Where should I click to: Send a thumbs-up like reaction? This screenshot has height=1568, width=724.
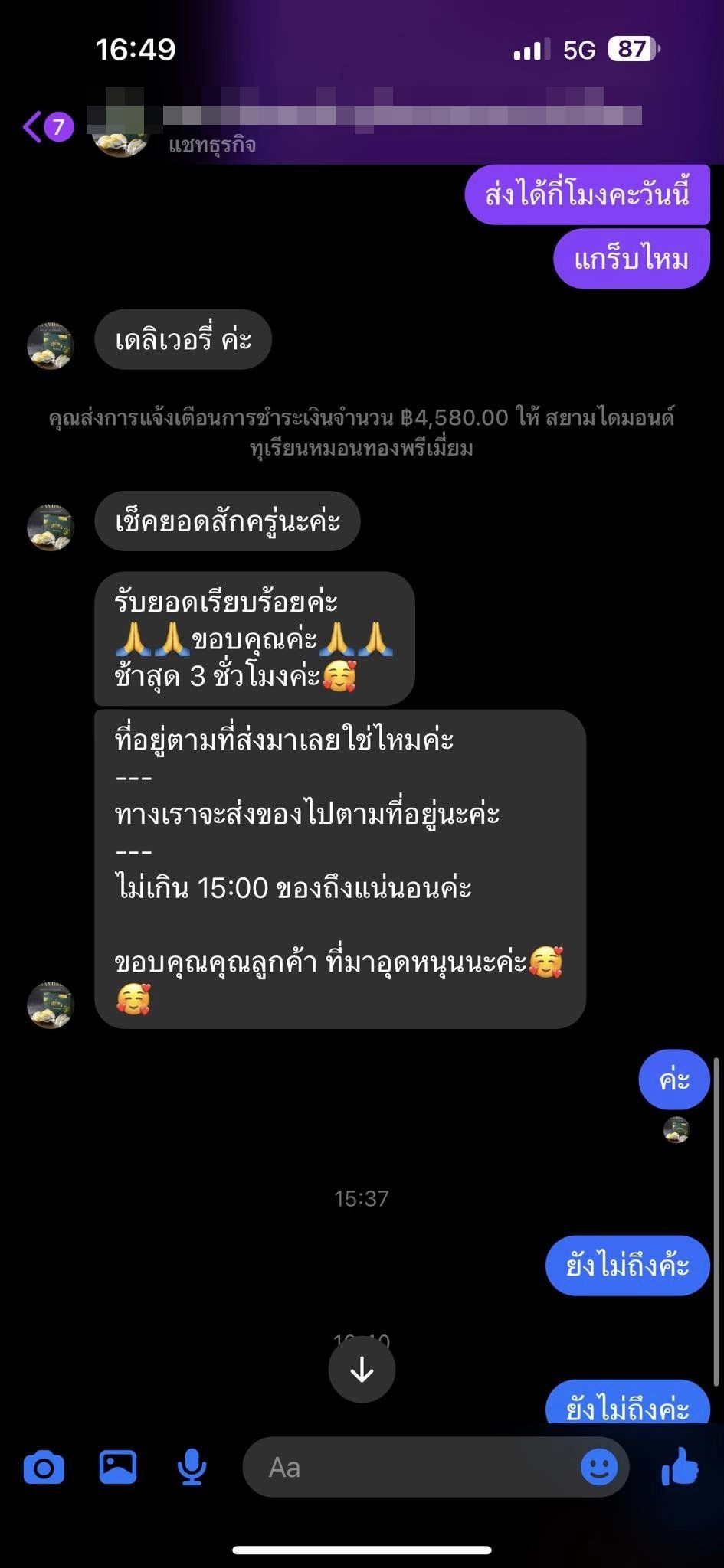click(680, 1467)
